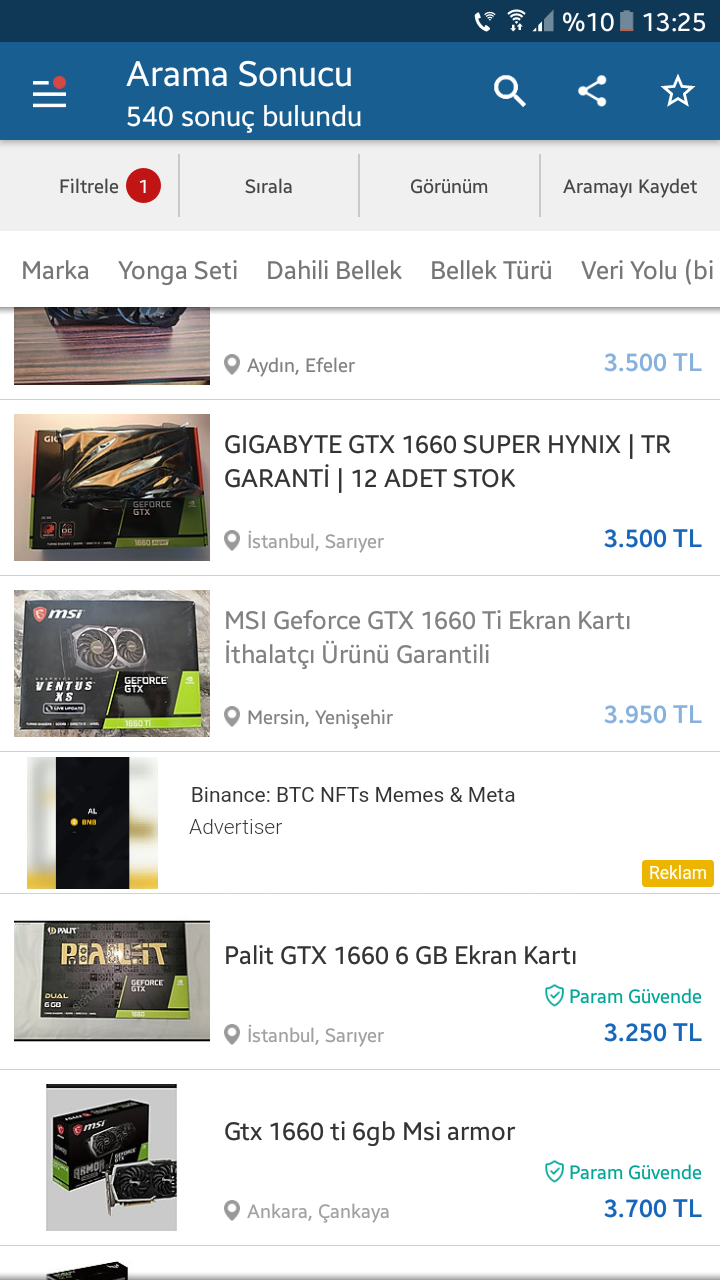The height and width of the screenshot is (1280, 720).
Task: Select the Marka filter chip
Action: (55, 270)
